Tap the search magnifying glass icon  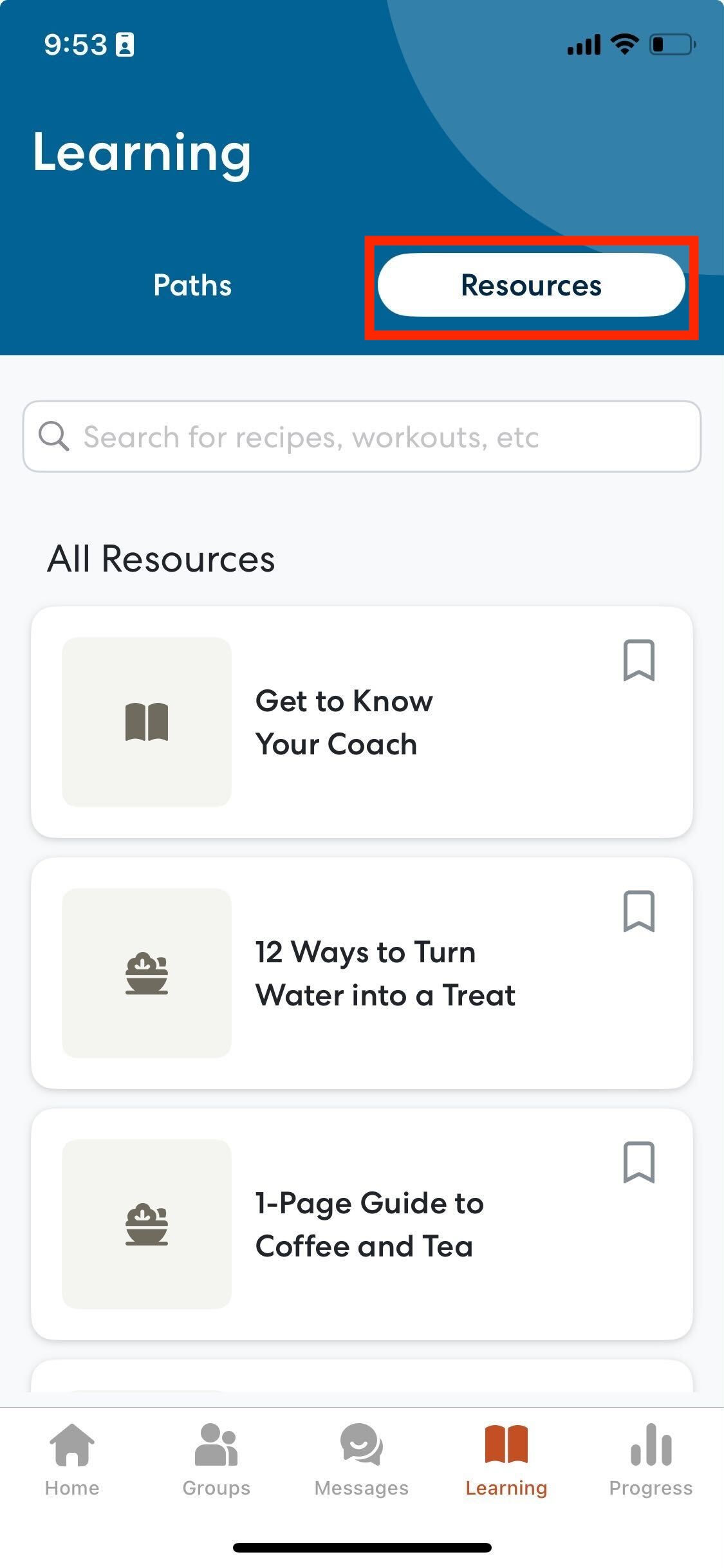click(55, 436)
